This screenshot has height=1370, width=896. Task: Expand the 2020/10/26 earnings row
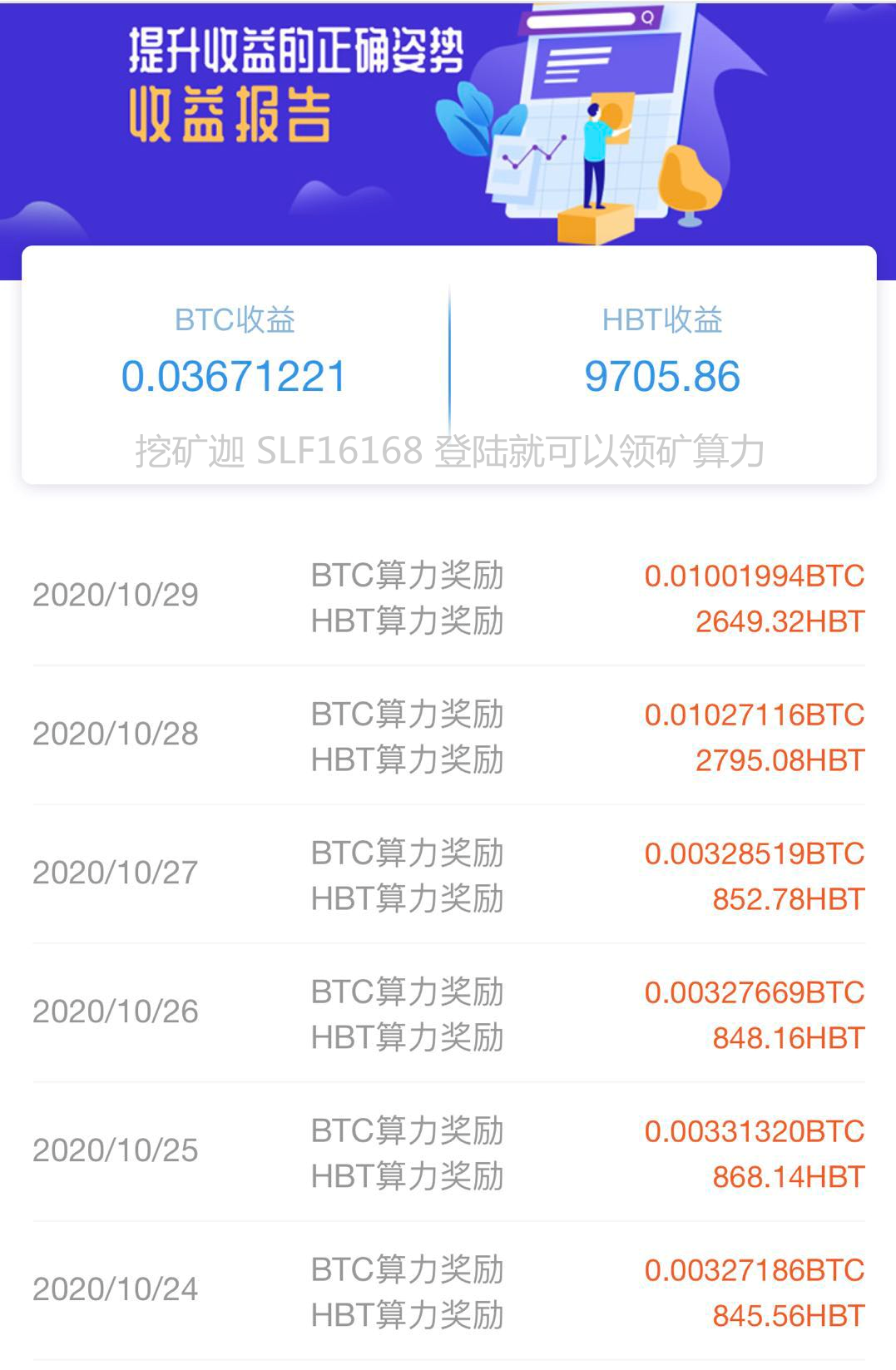tap(448, 1015)
